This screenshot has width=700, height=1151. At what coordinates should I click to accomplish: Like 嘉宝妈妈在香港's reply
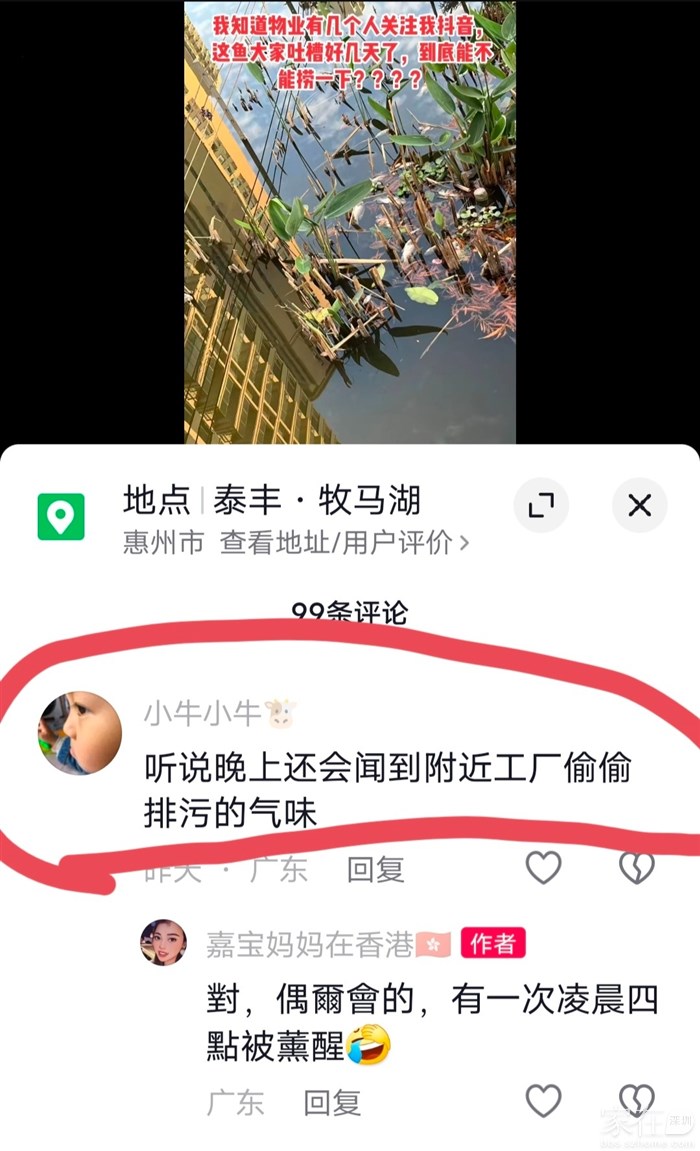coord(544,1101)
